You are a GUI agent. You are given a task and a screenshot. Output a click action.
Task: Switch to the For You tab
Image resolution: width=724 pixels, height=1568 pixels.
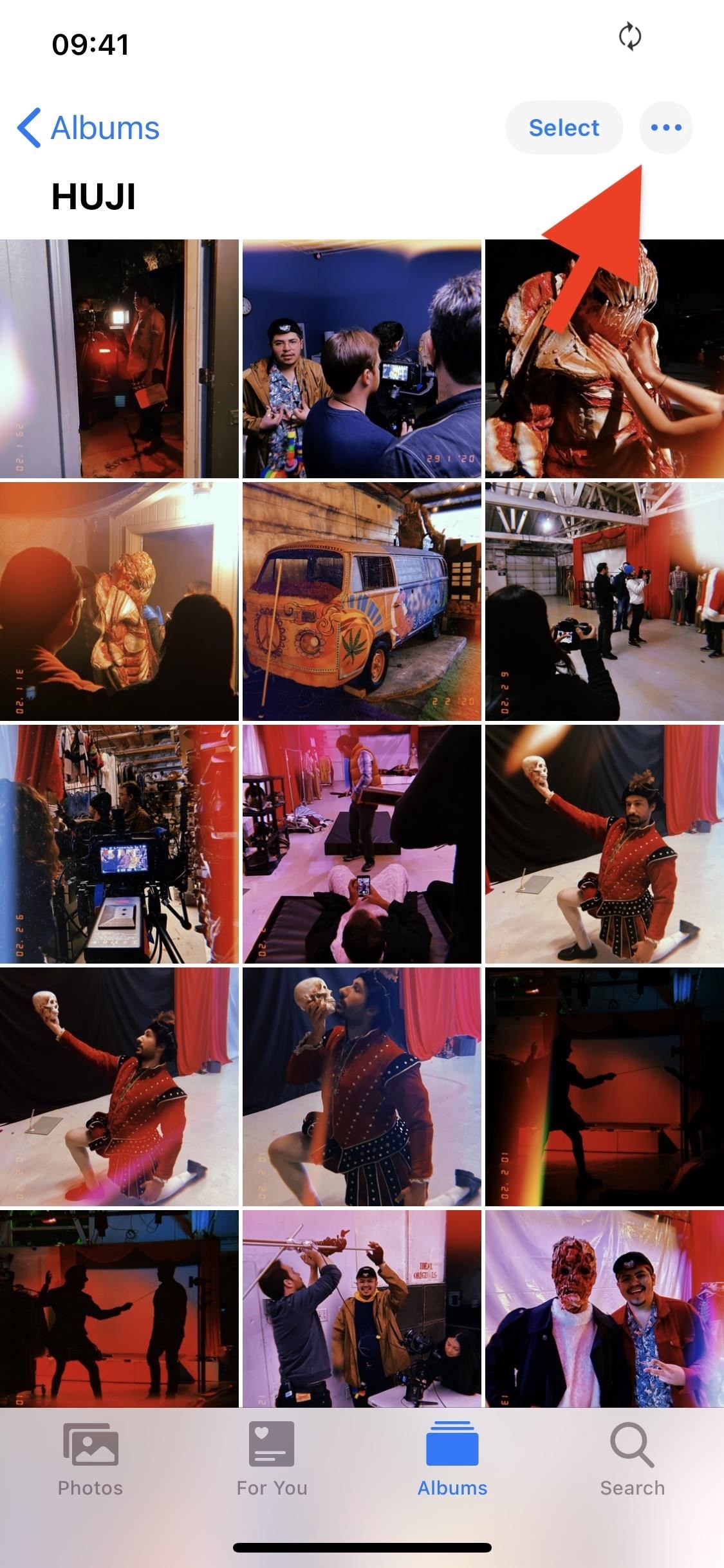pyautogui.click(x=272, y=1461)
